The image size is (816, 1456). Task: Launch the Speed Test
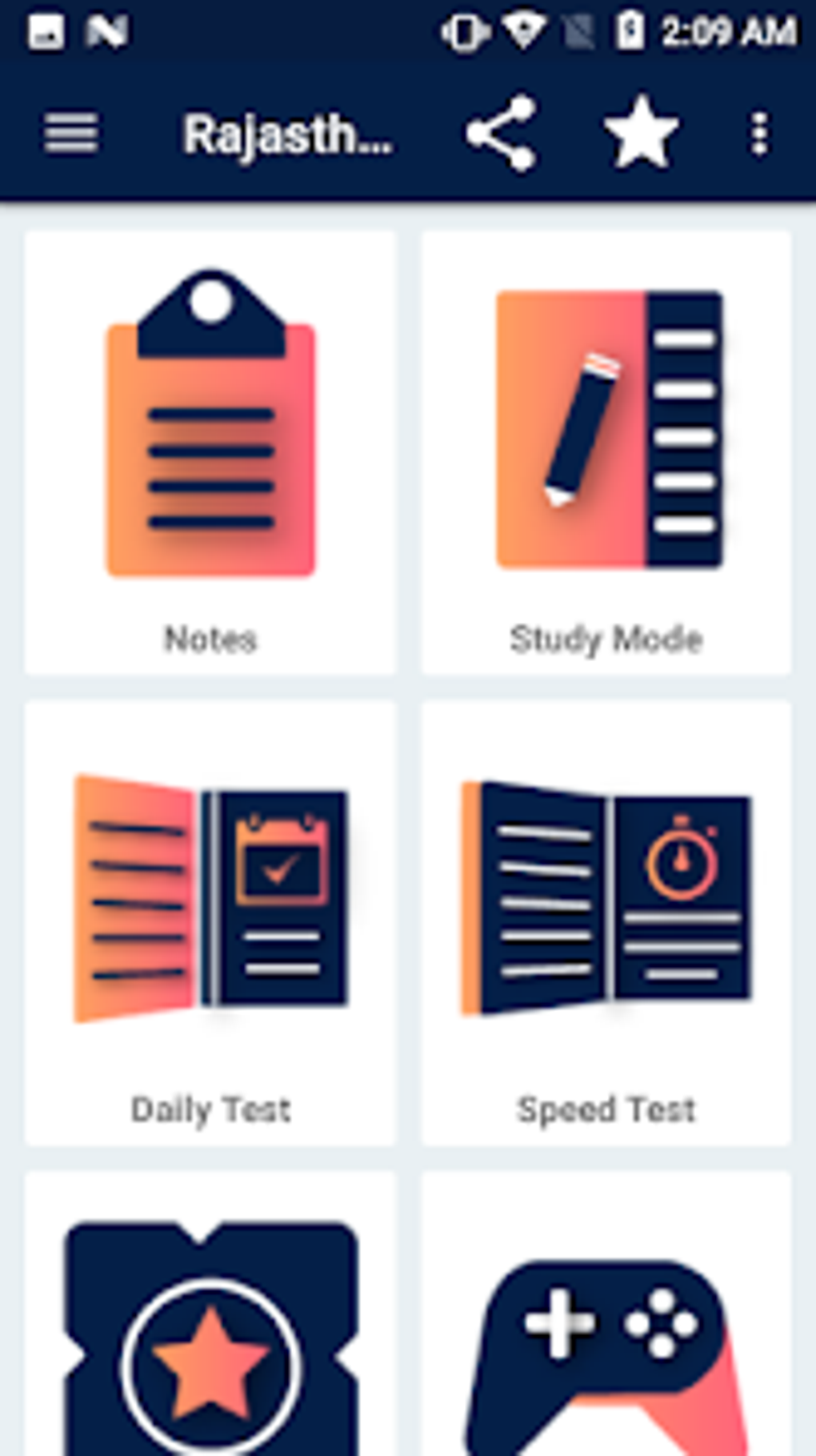tap(606, 922)
